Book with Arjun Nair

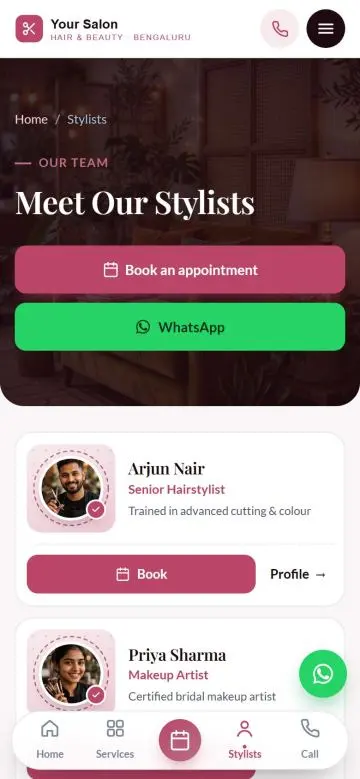[x=141, y=574]
